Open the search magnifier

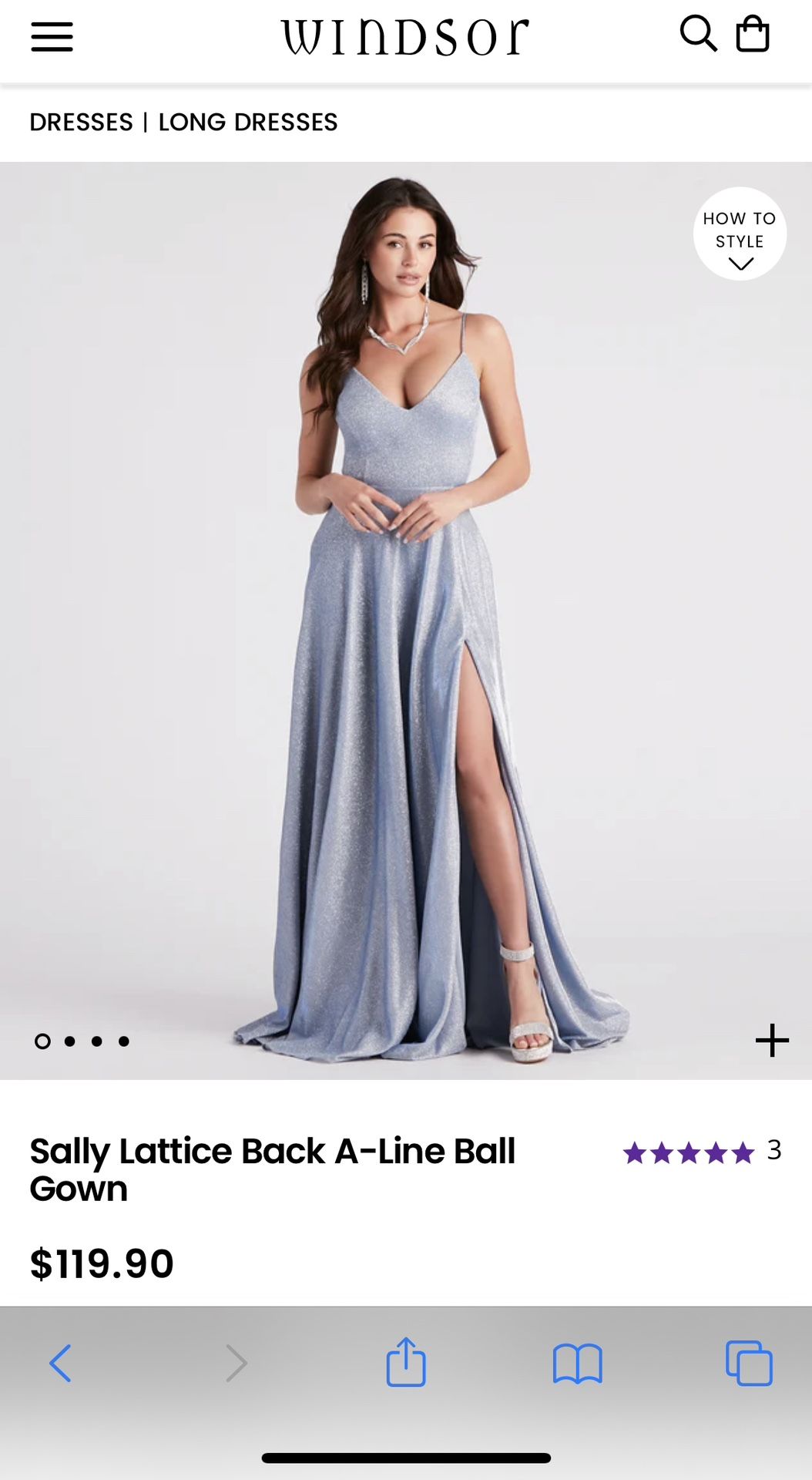[697, 34]
